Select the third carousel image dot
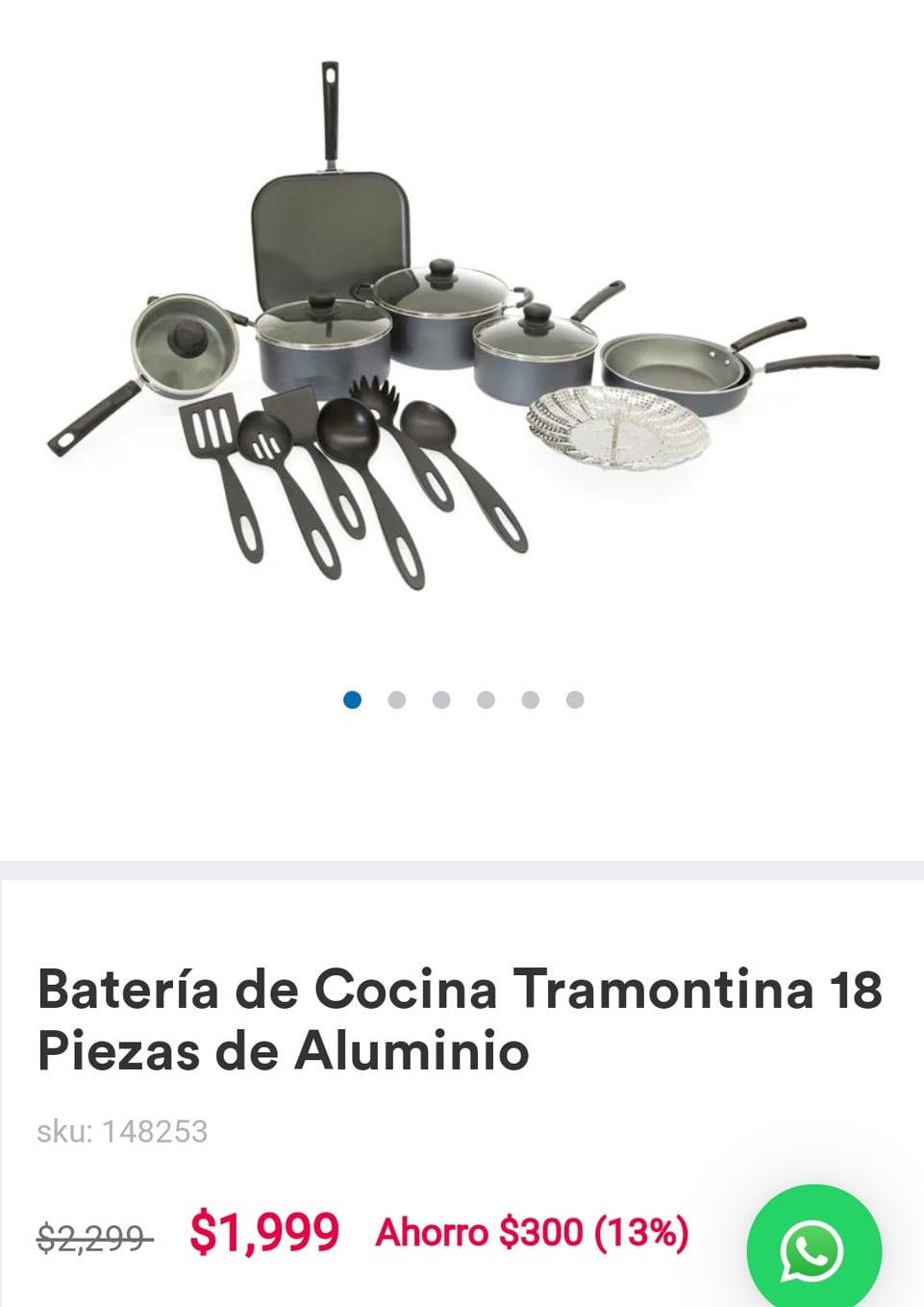Image resolution: width=924 pixels, height=1307 pixels. click(441, 700)
